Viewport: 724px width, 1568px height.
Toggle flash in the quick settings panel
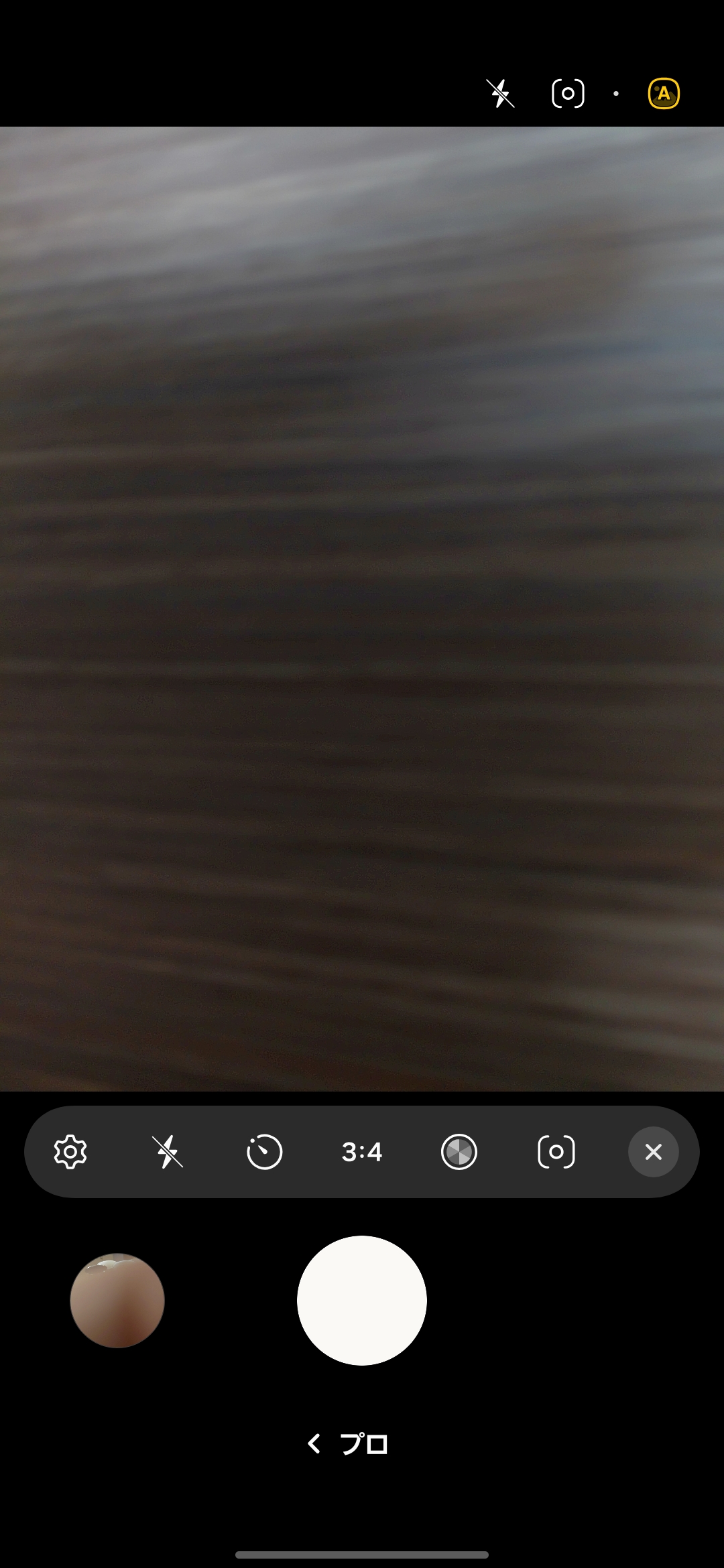pyautogui.click(x=168, y=1152)
